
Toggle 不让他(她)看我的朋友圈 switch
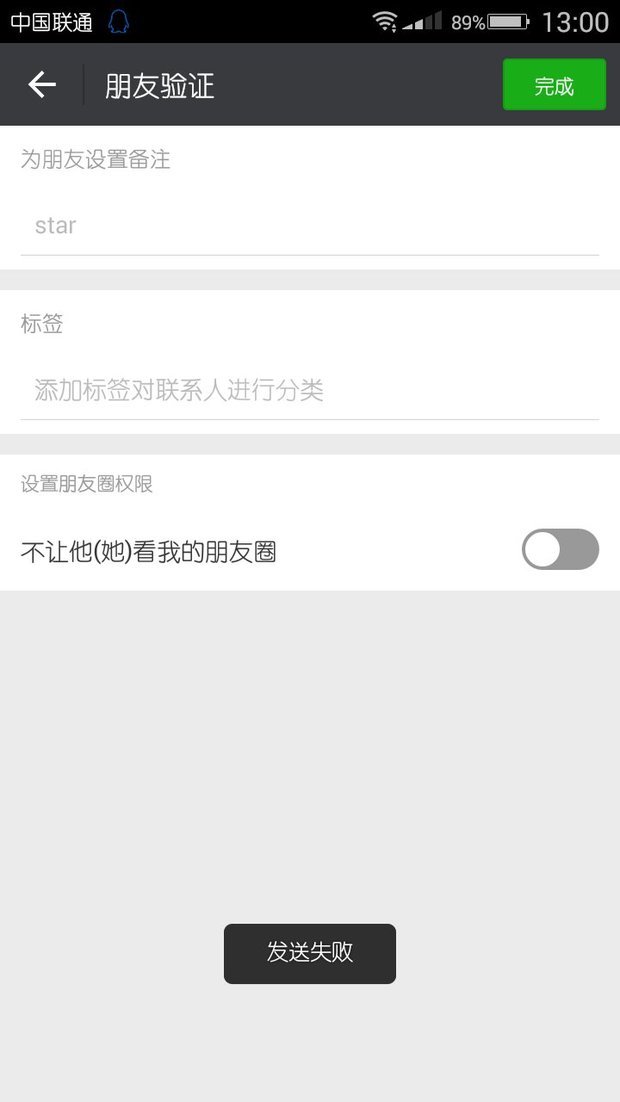[560, 549]
